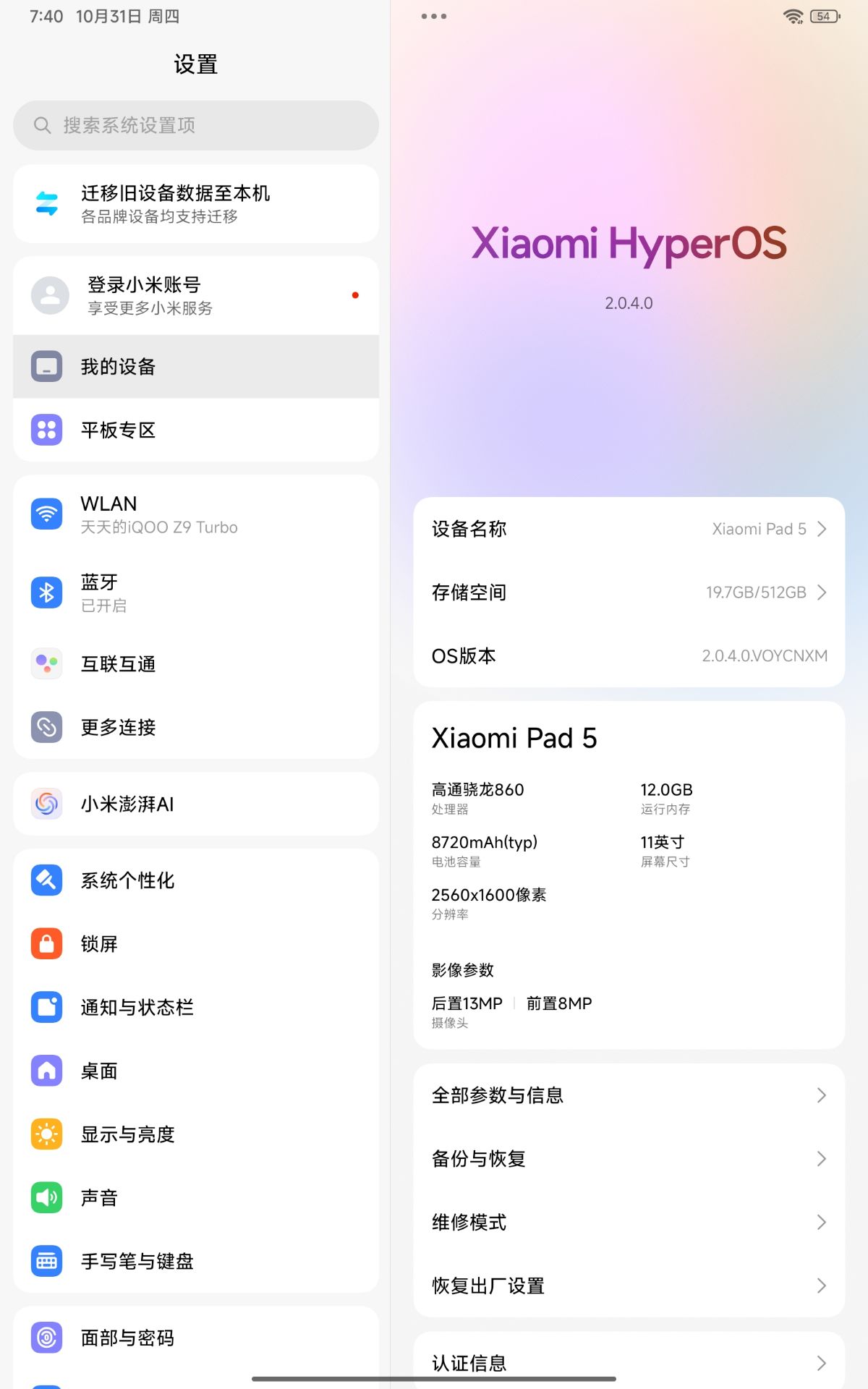
Task: Open the three-dot menu at top
Action: pyautogui.click(x=433, y=16)
